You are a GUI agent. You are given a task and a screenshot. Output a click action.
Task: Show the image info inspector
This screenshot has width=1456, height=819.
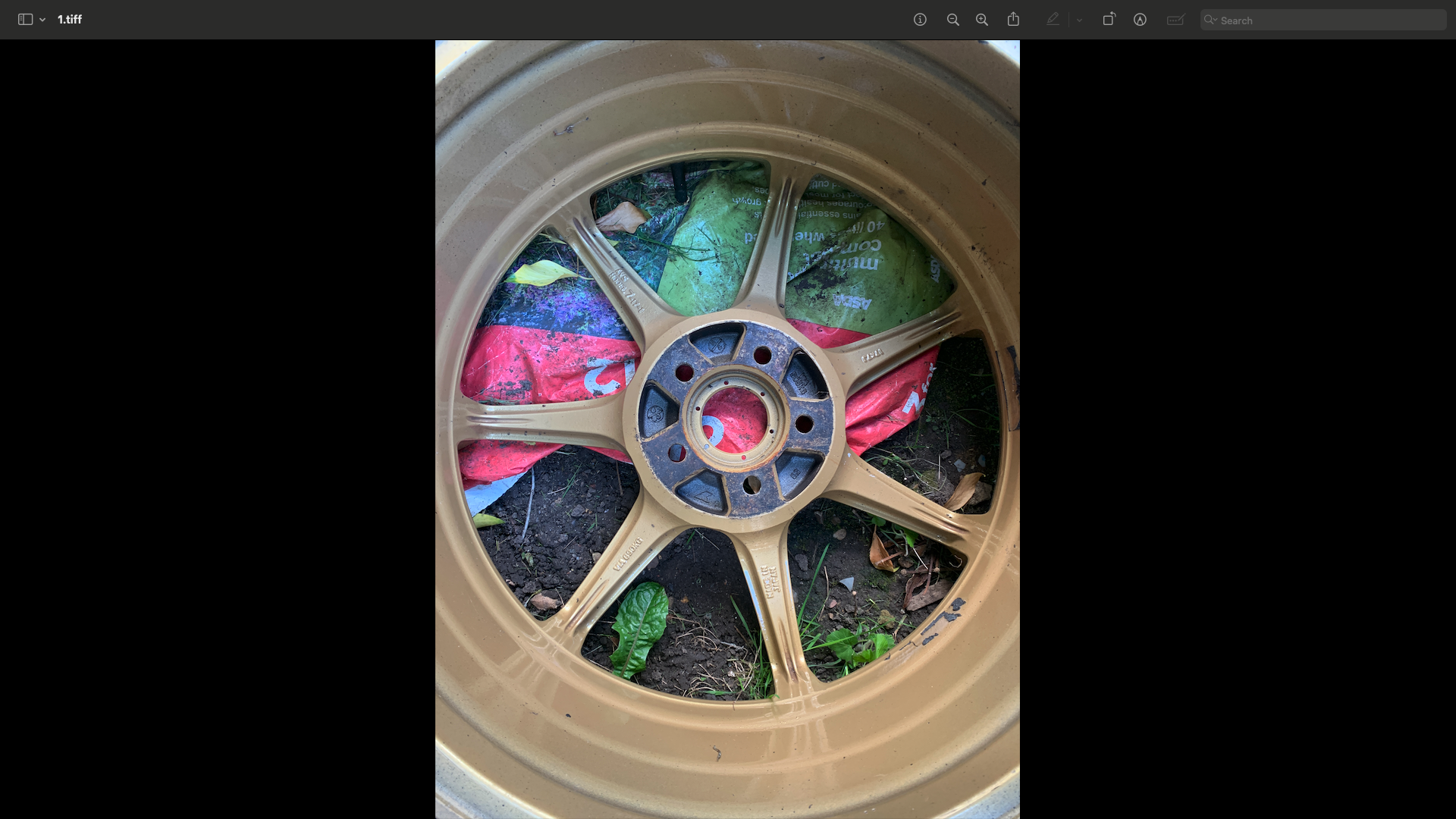point(920,20)
